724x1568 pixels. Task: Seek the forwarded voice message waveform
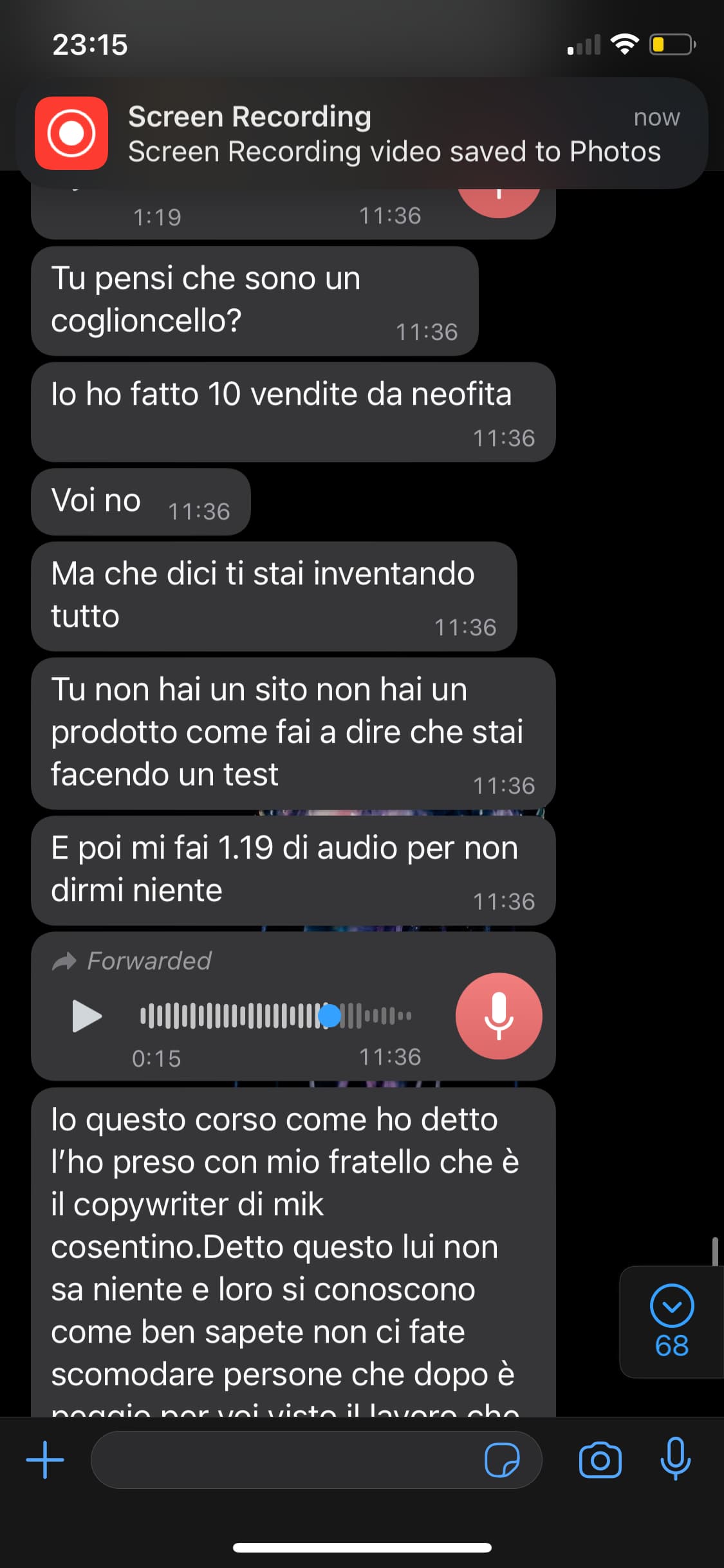click(x=276, y=1016)
